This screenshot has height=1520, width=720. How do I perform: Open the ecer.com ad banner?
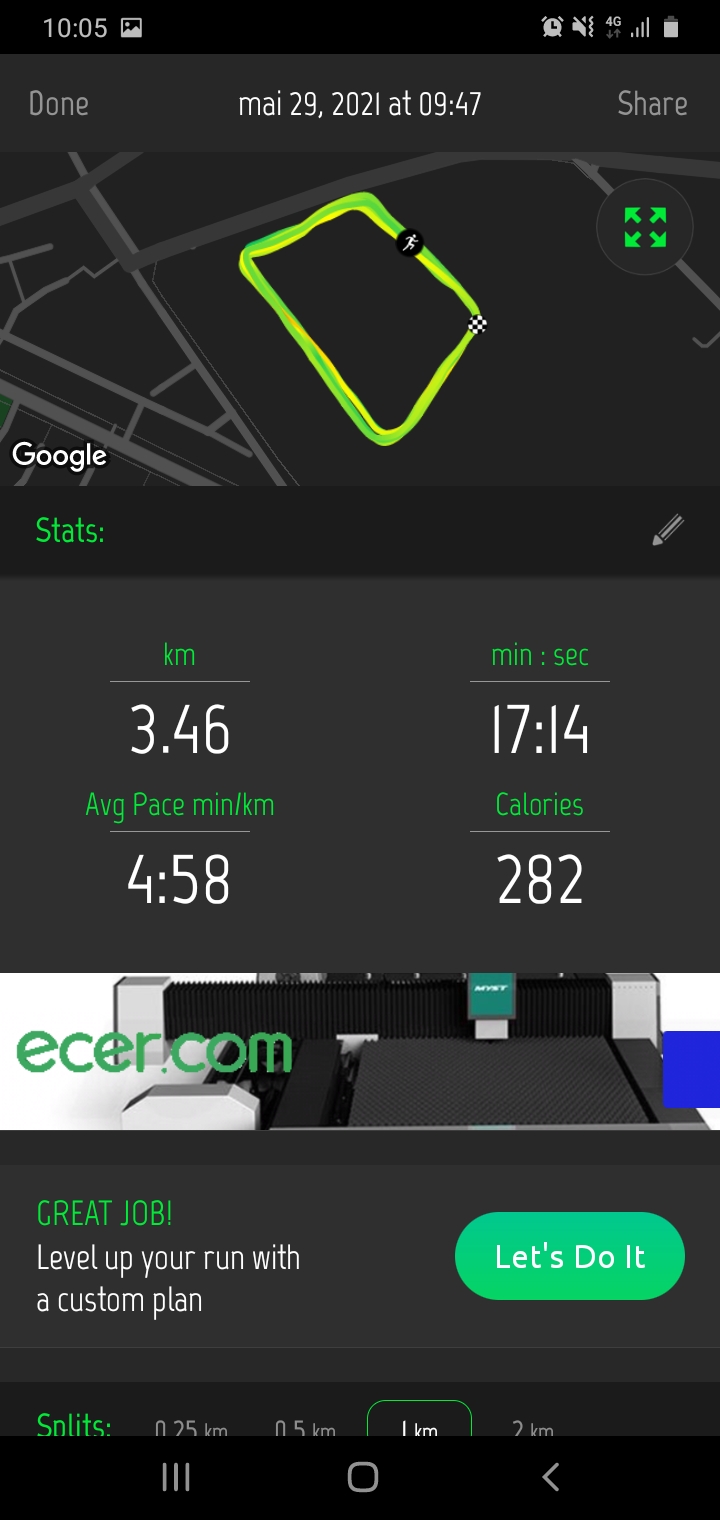[360, 1051]
